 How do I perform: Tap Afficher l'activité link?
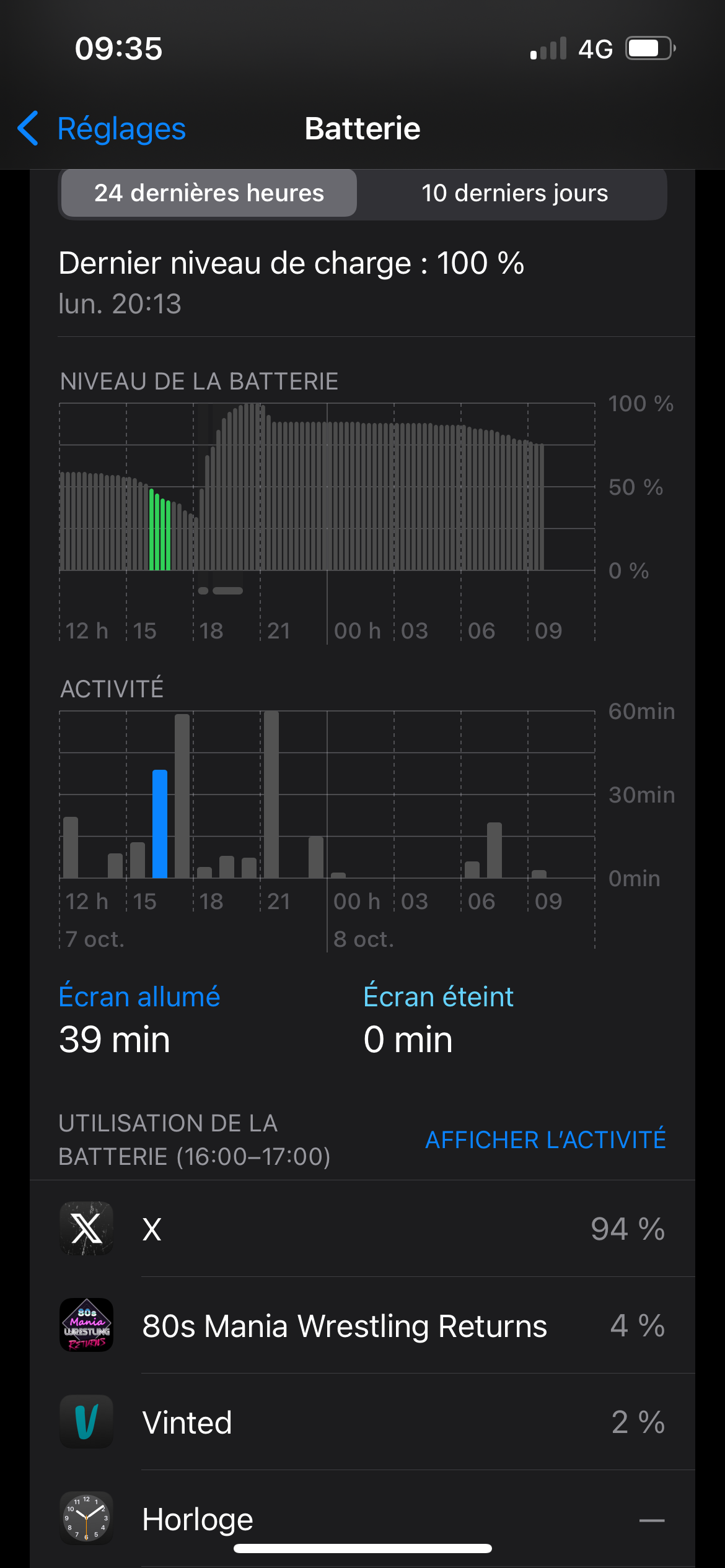(545, 1139)
